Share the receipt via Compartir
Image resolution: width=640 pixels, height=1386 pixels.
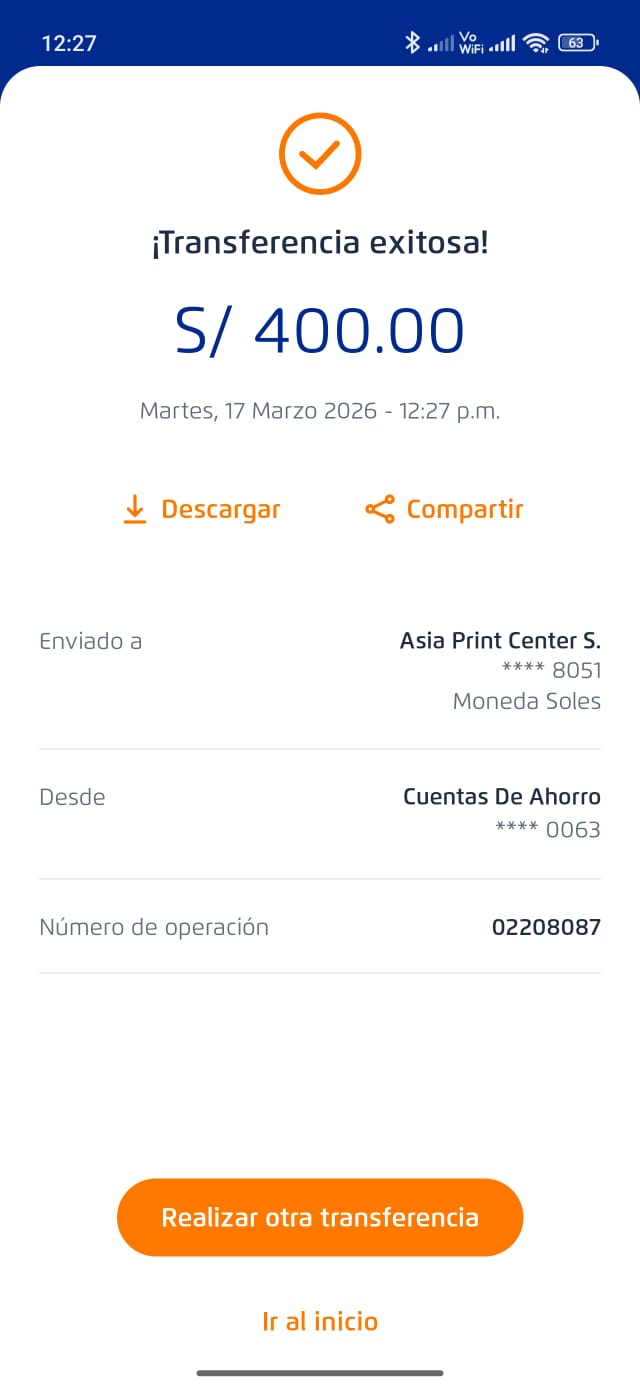tap(444, 509)
